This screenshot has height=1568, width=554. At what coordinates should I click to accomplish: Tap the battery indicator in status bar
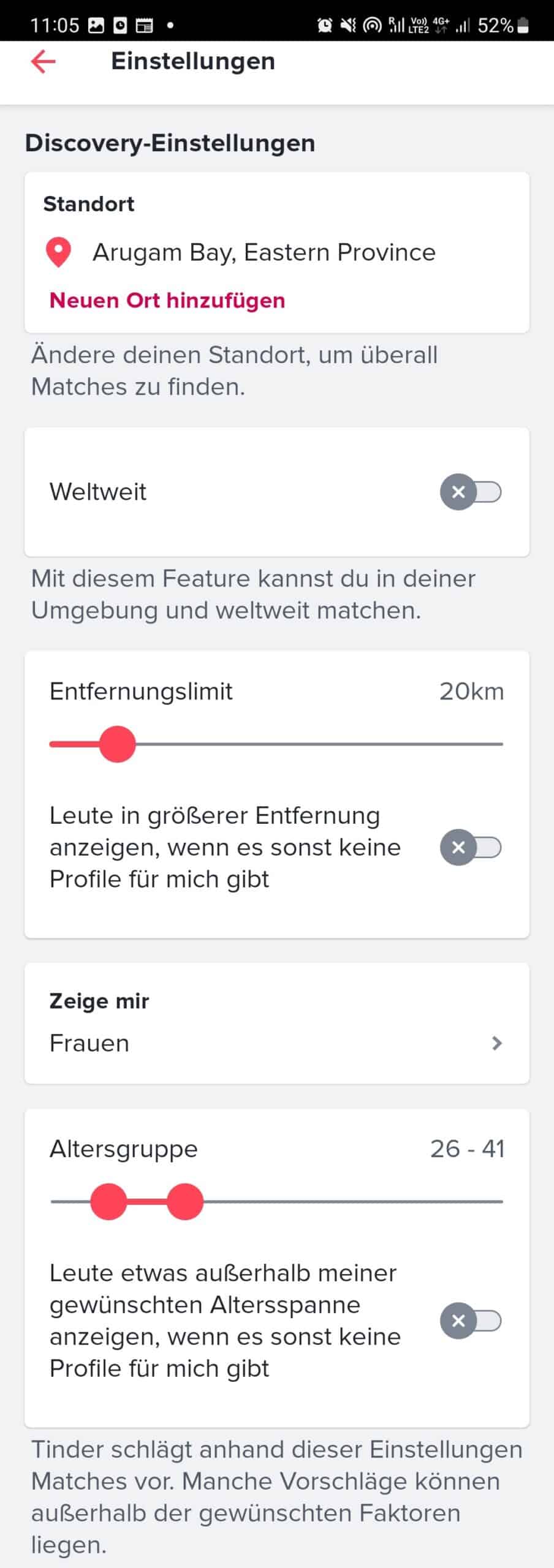coord(522,24)
